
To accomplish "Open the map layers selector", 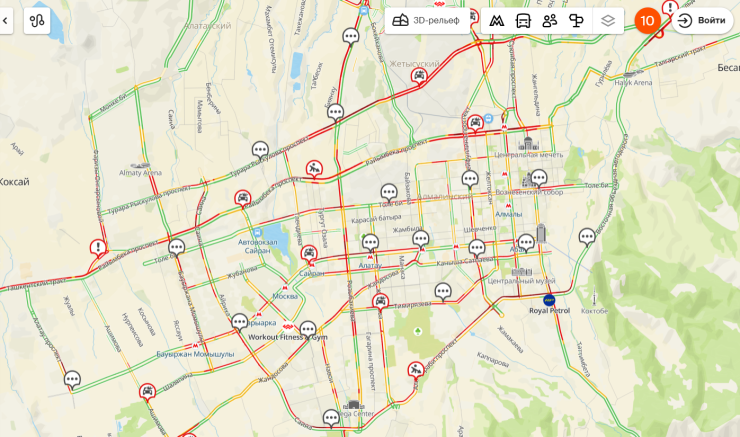I will click(x=608, y=20).
